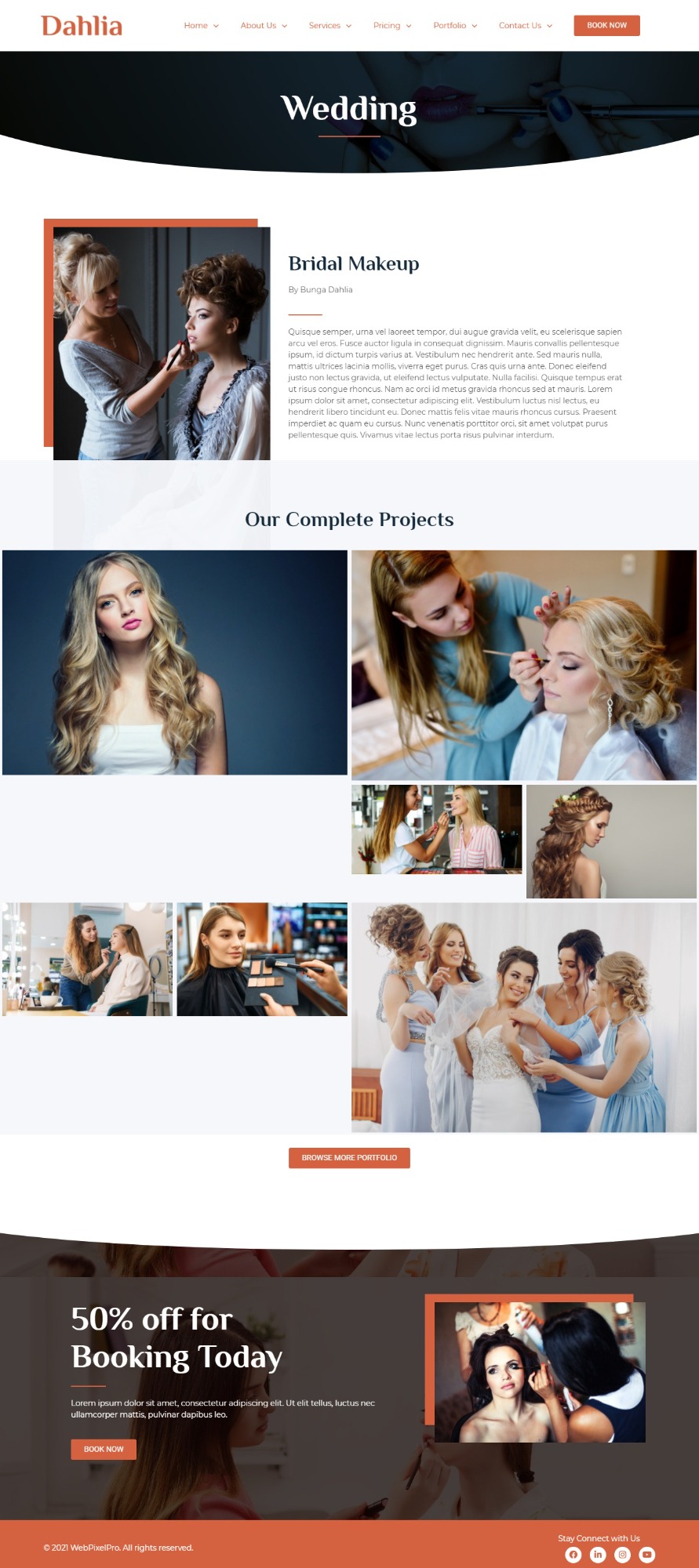Open the Home menu in navigation
This screenshot has width=699, height=1568.
(201, 26)
